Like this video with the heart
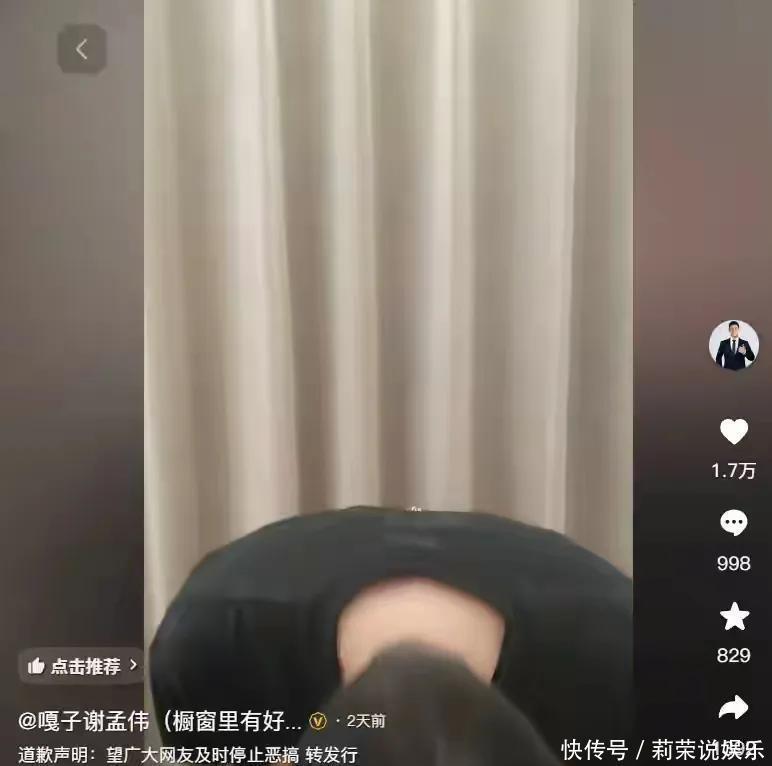The height and width of the screenshot is (766, 772). (x=734, y=432)
